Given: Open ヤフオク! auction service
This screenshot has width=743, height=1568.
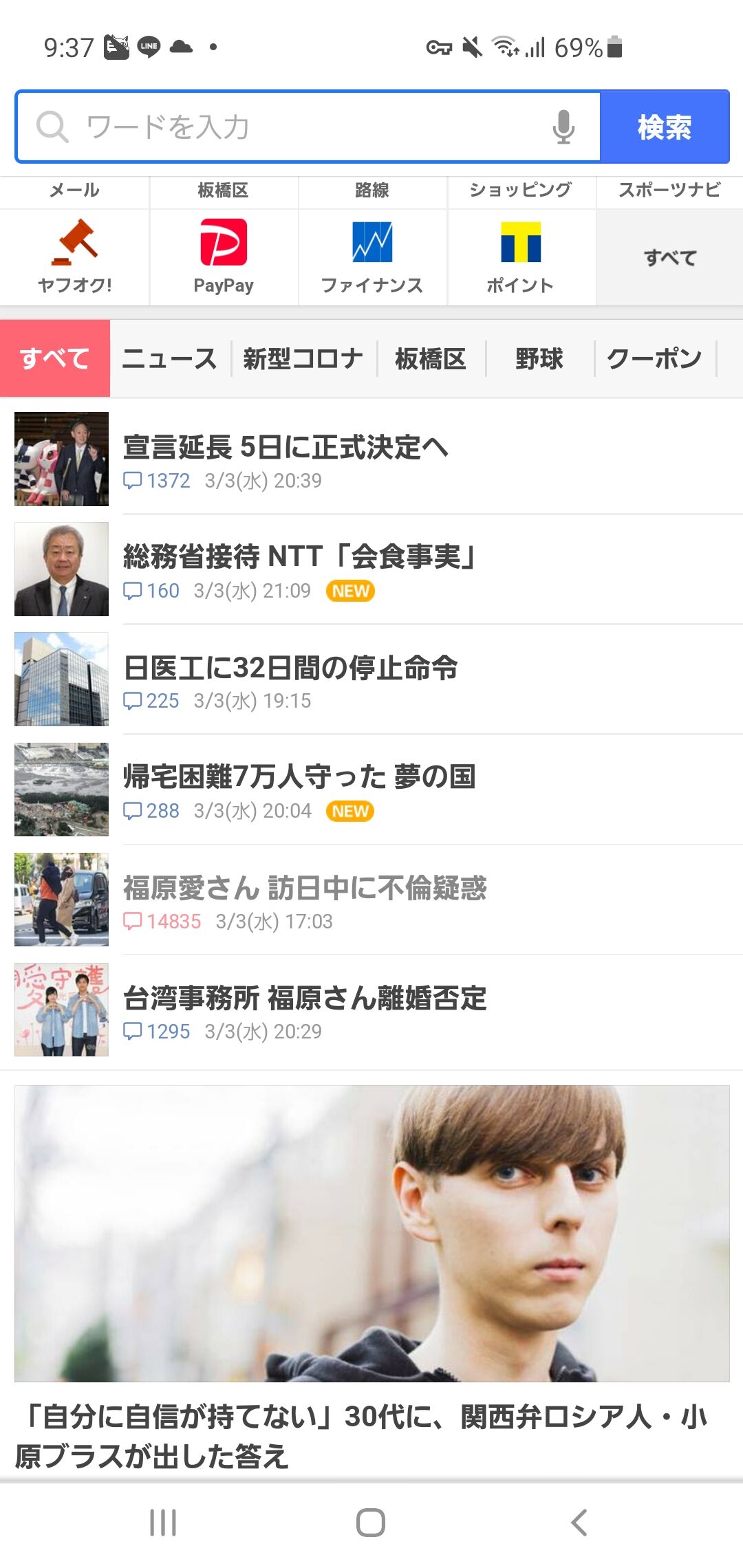Looking at the screenshot, I should 74,257.
